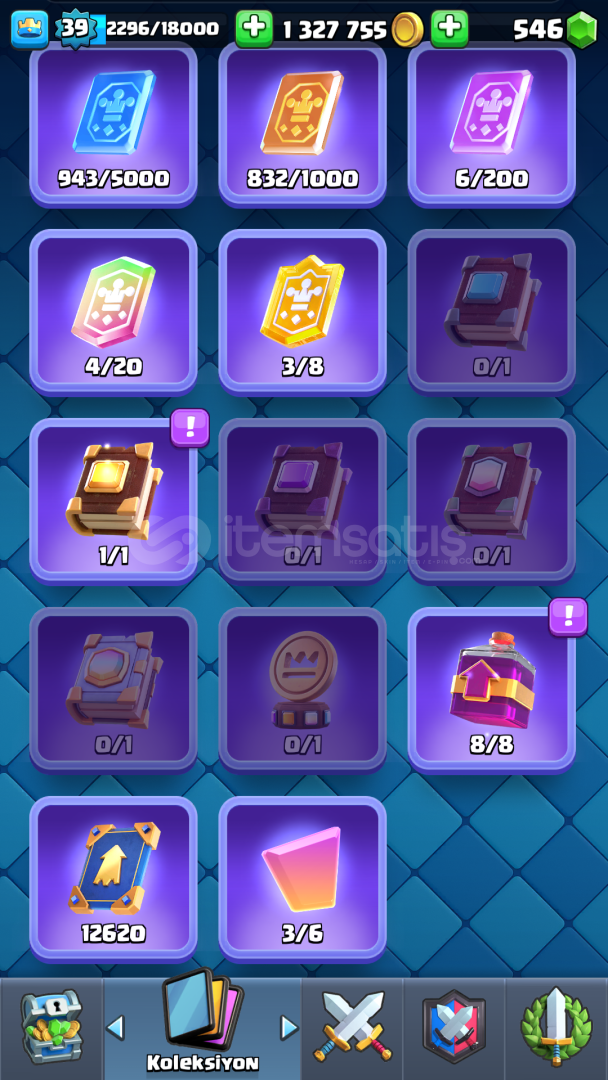The width and height of the screenshot is (608, 1080).
Task: Open the blue wild card 943/5000
Action: click(x=114, y=124)
